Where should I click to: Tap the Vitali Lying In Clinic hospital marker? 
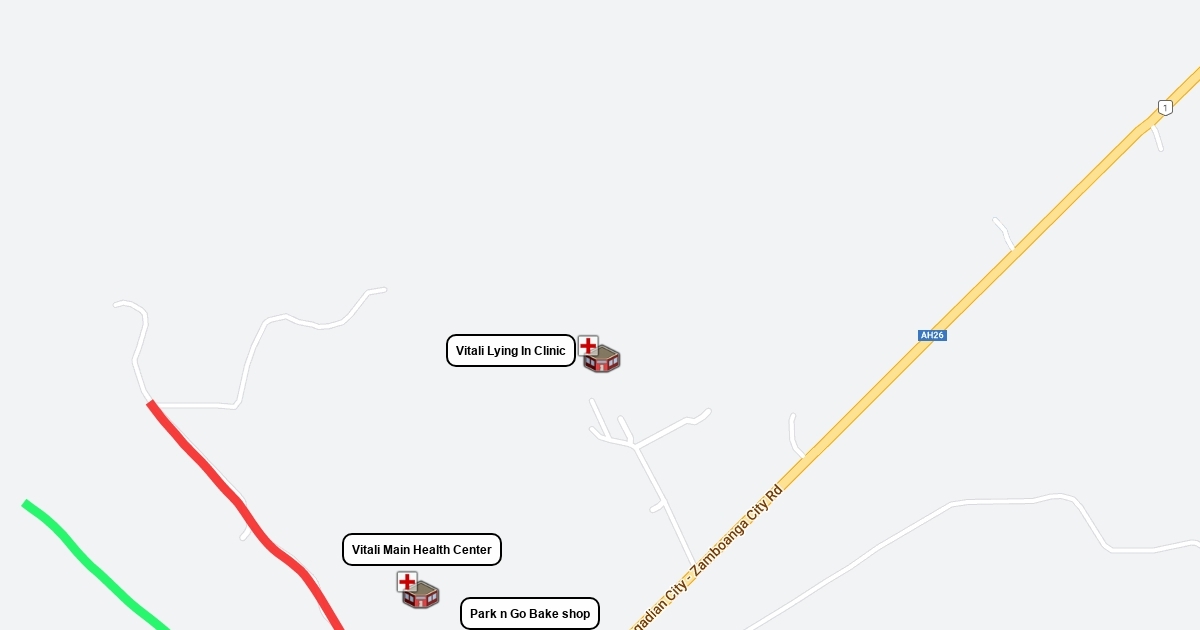point(600,354)
